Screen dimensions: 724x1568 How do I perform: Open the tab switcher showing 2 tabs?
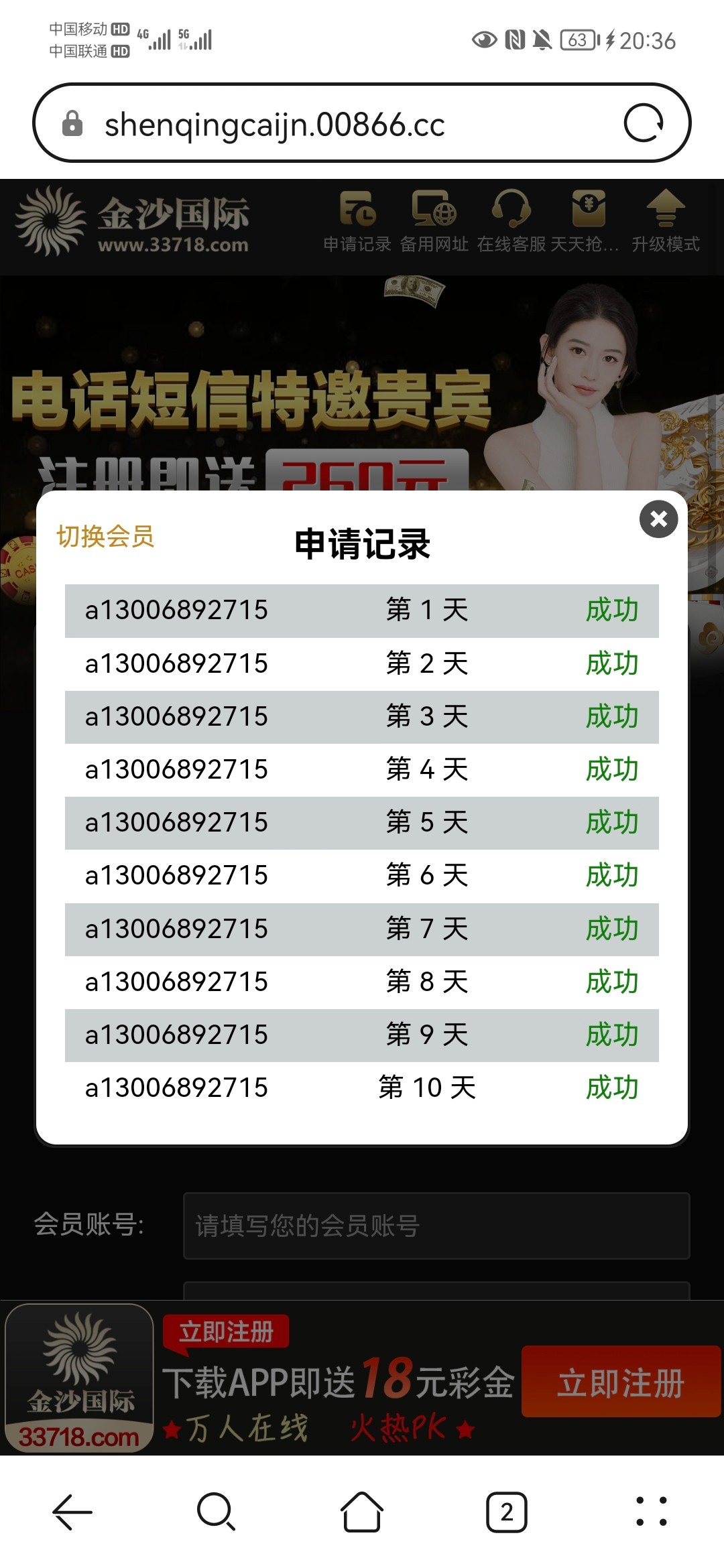(x=507, y=1512)
